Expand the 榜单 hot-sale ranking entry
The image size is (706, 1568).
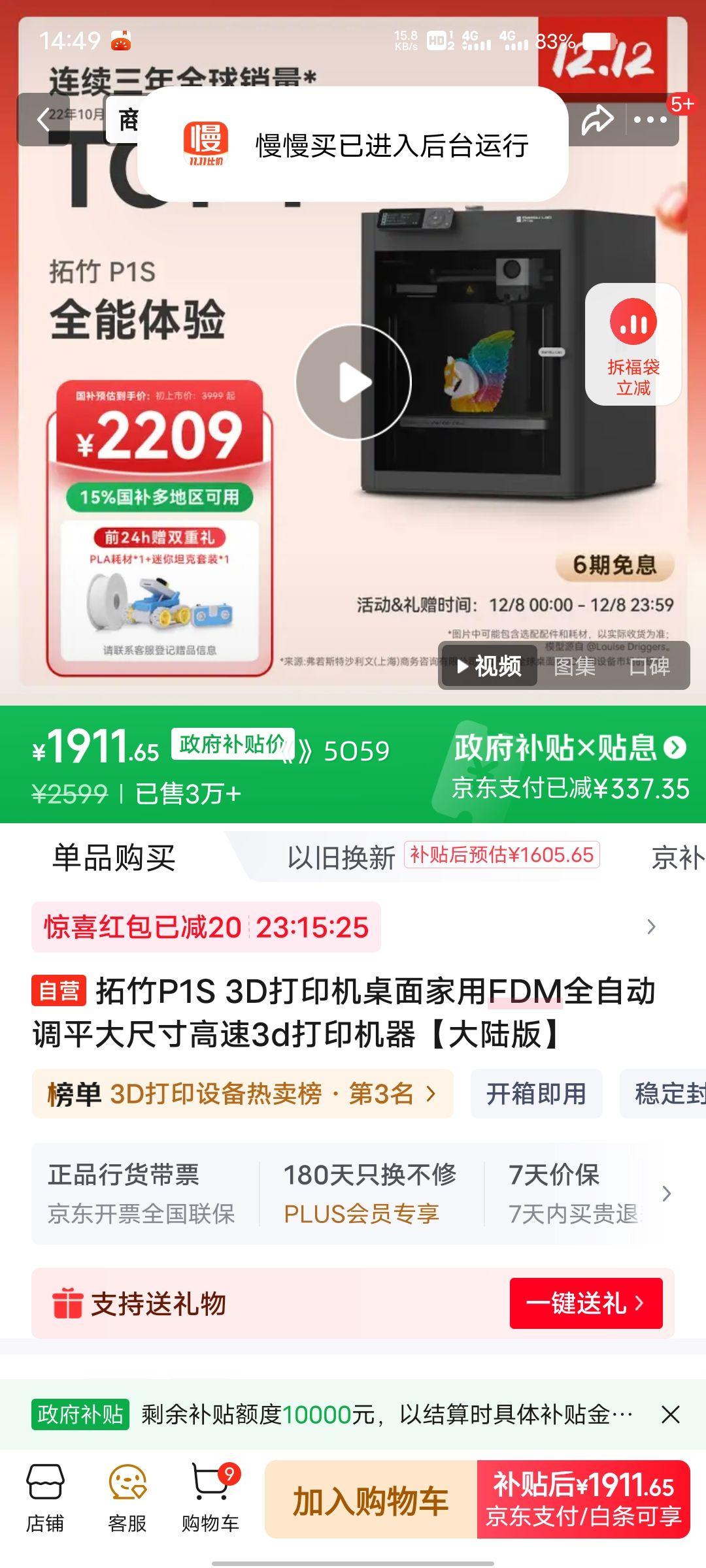click(x=242, y=1094)
